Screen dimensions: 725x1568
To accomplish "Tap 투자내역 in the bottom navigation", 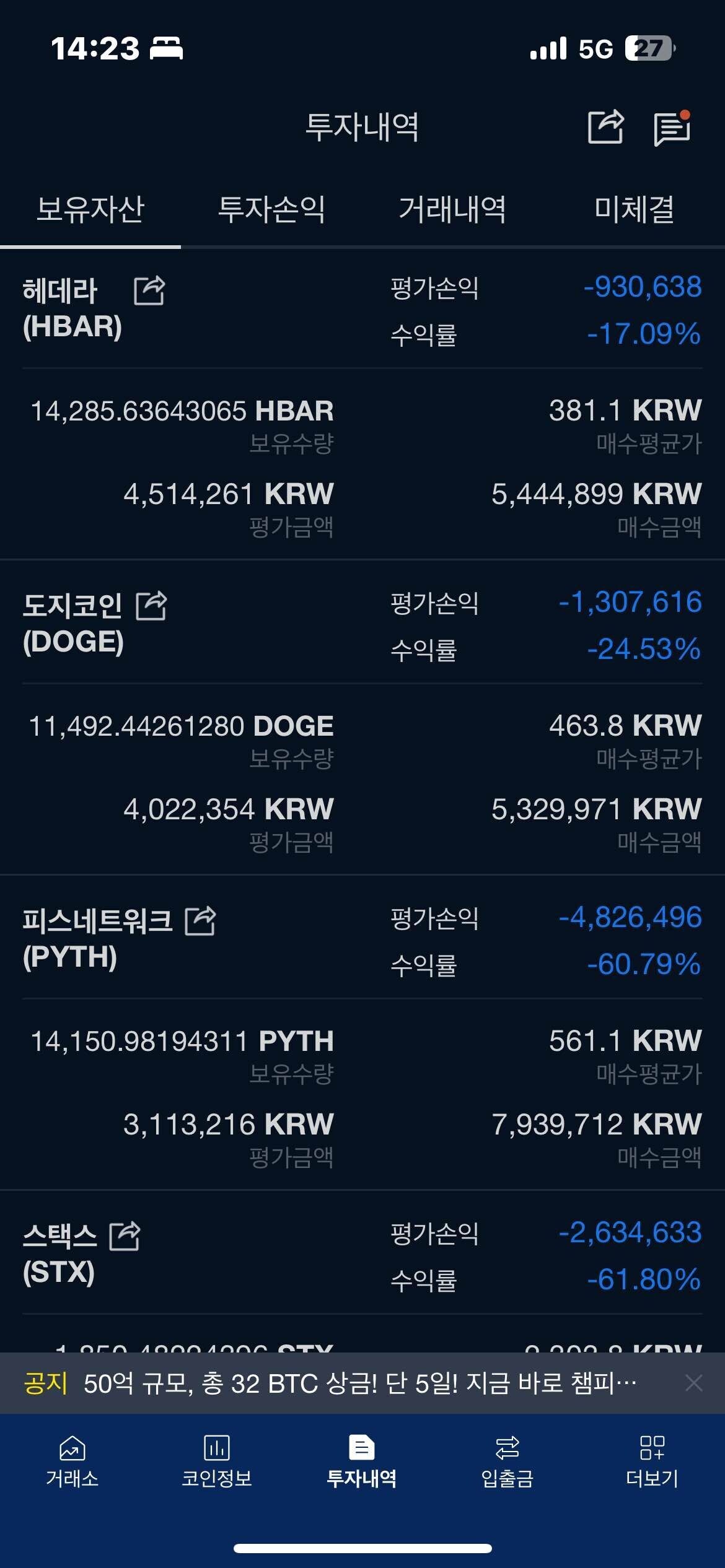I will pos(362,1461).
